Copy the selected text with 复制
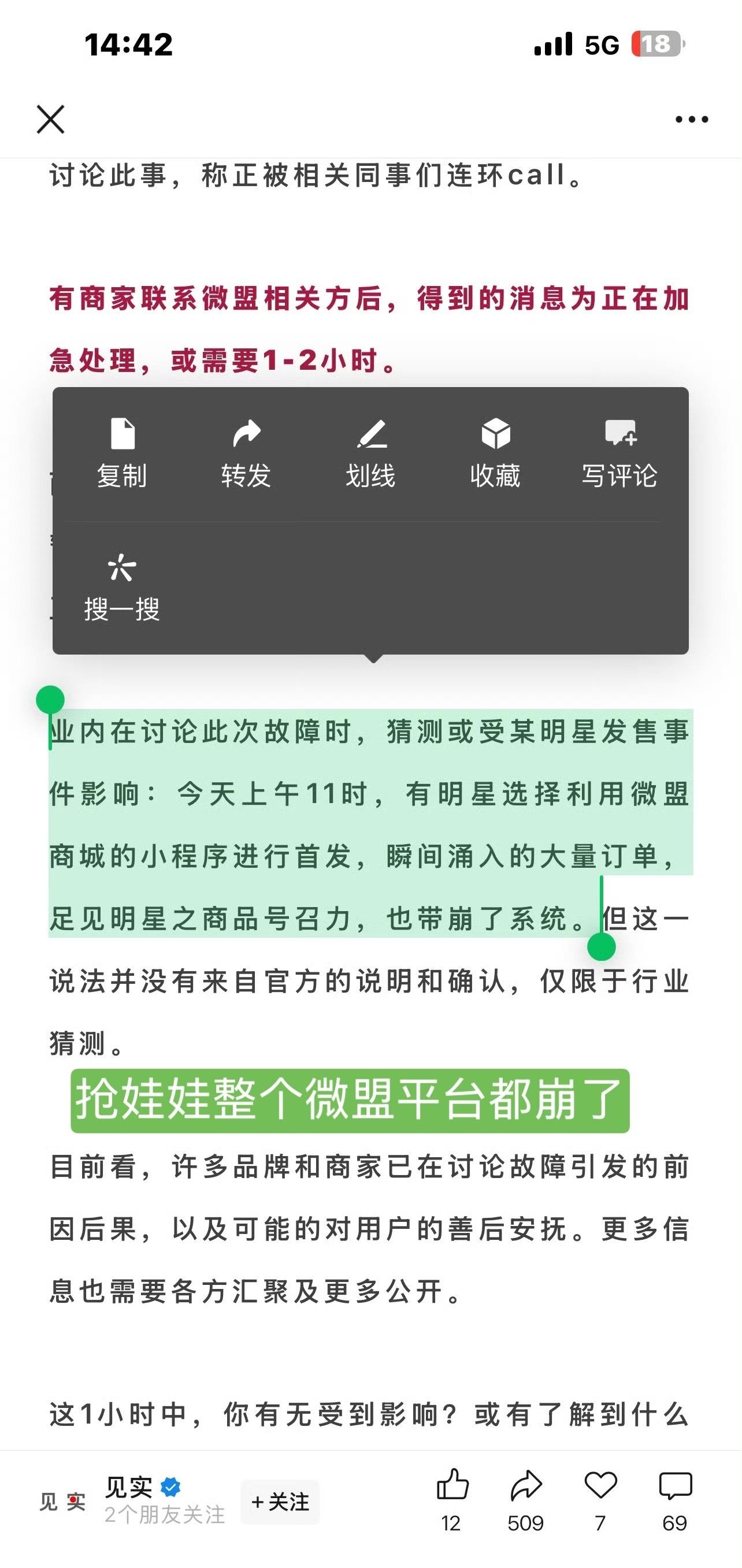The height and width of the screenshot is (1568, 742). [122, 454]
